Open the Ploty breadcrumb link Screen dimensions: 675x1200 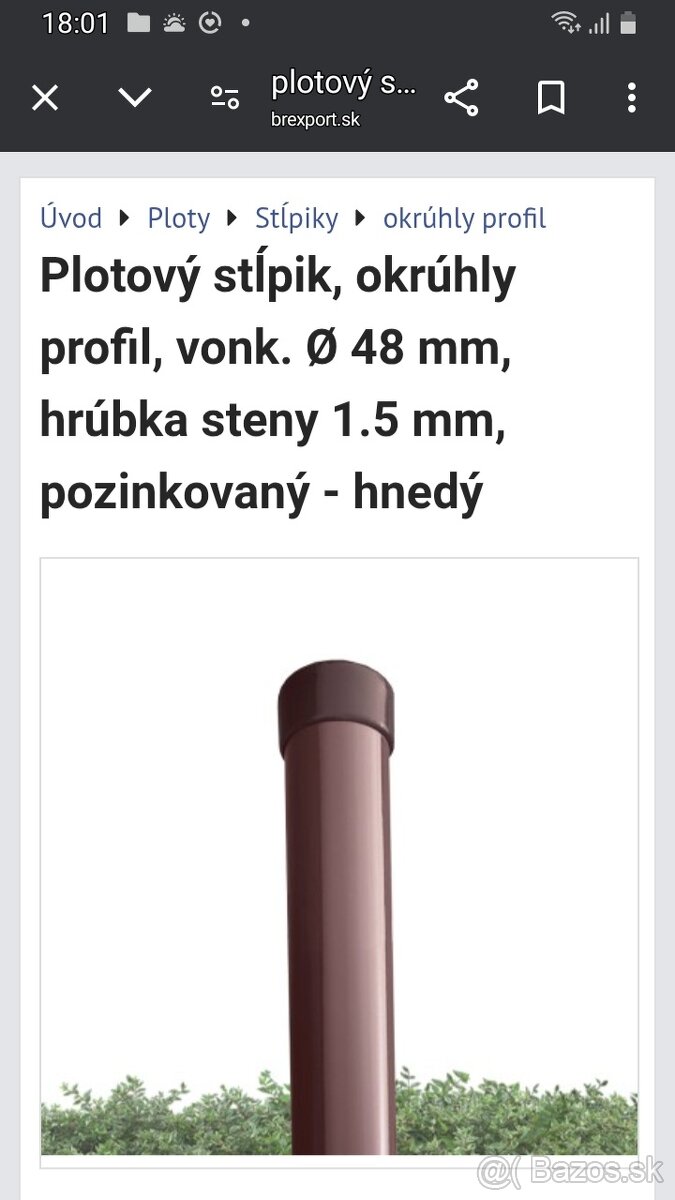(x=179, y=218)
